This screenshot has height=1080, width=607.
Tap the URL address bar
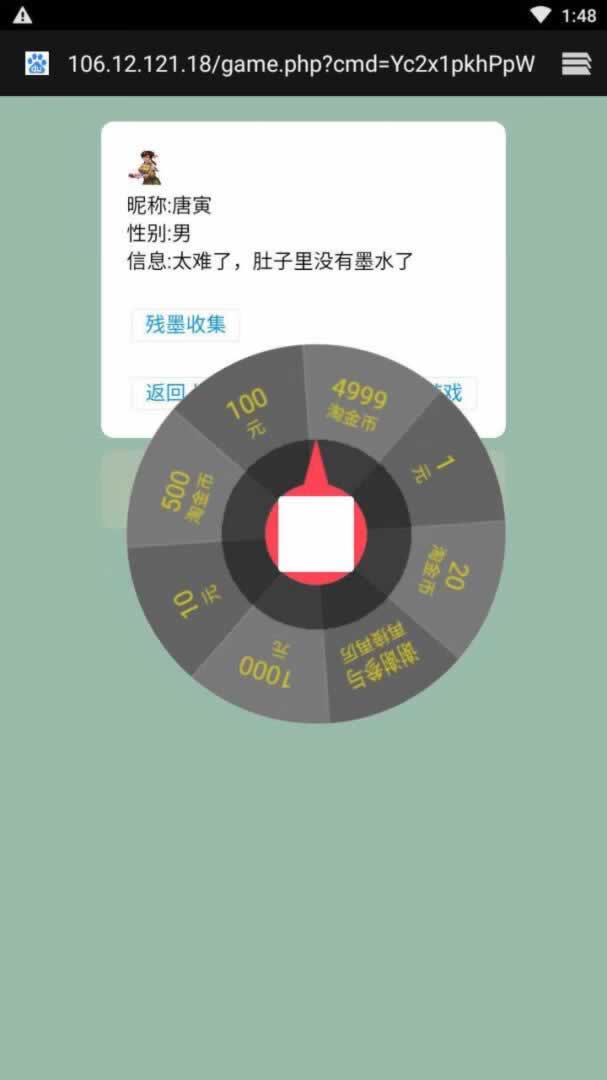300,64
